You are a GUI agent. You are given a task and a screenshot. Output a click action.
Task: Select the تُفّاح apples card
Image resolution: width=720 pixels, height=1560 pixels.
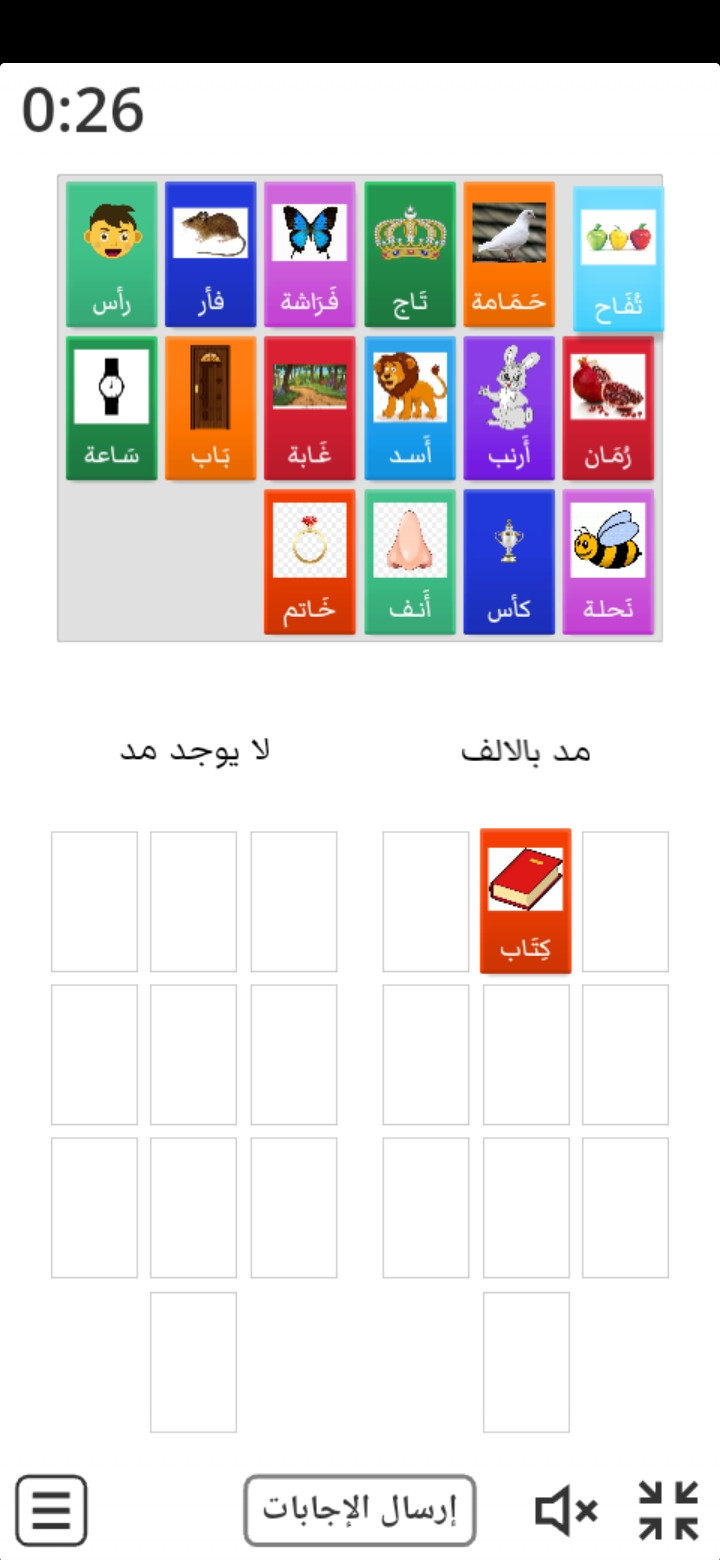click(x=618, y=259)
